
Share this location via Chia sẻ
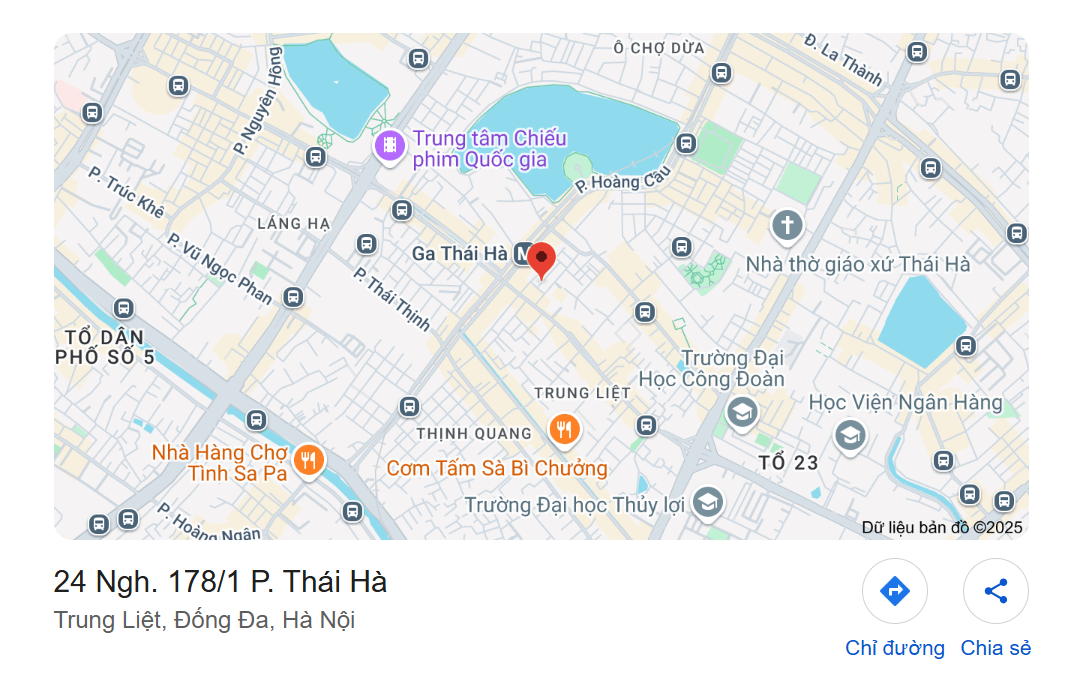(x=995, y=592)
